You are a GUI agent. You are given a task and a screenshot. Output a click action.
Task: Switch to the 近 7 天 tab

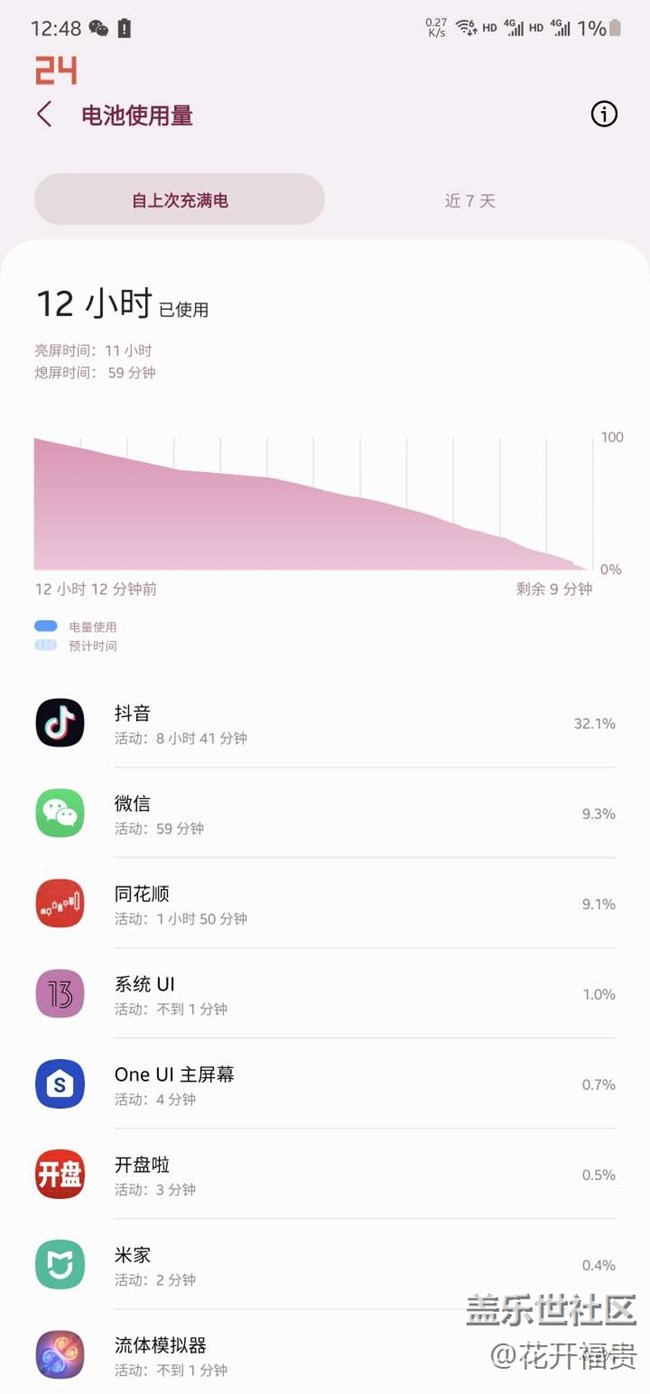point(470,200)
